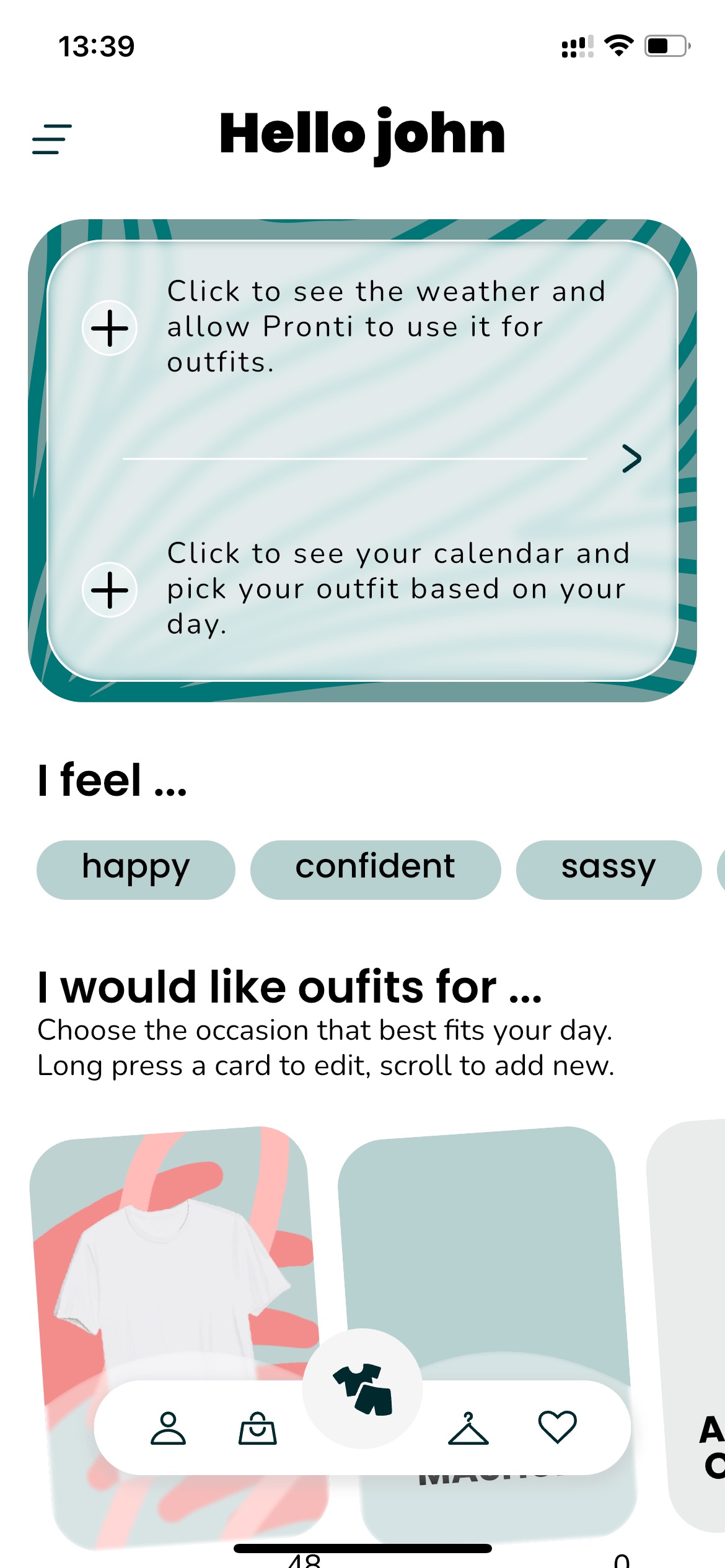Viewport: 725px width, 1568px height.
Task: Tap the plus next to the weather prompt
Action: tap(110, 328)
